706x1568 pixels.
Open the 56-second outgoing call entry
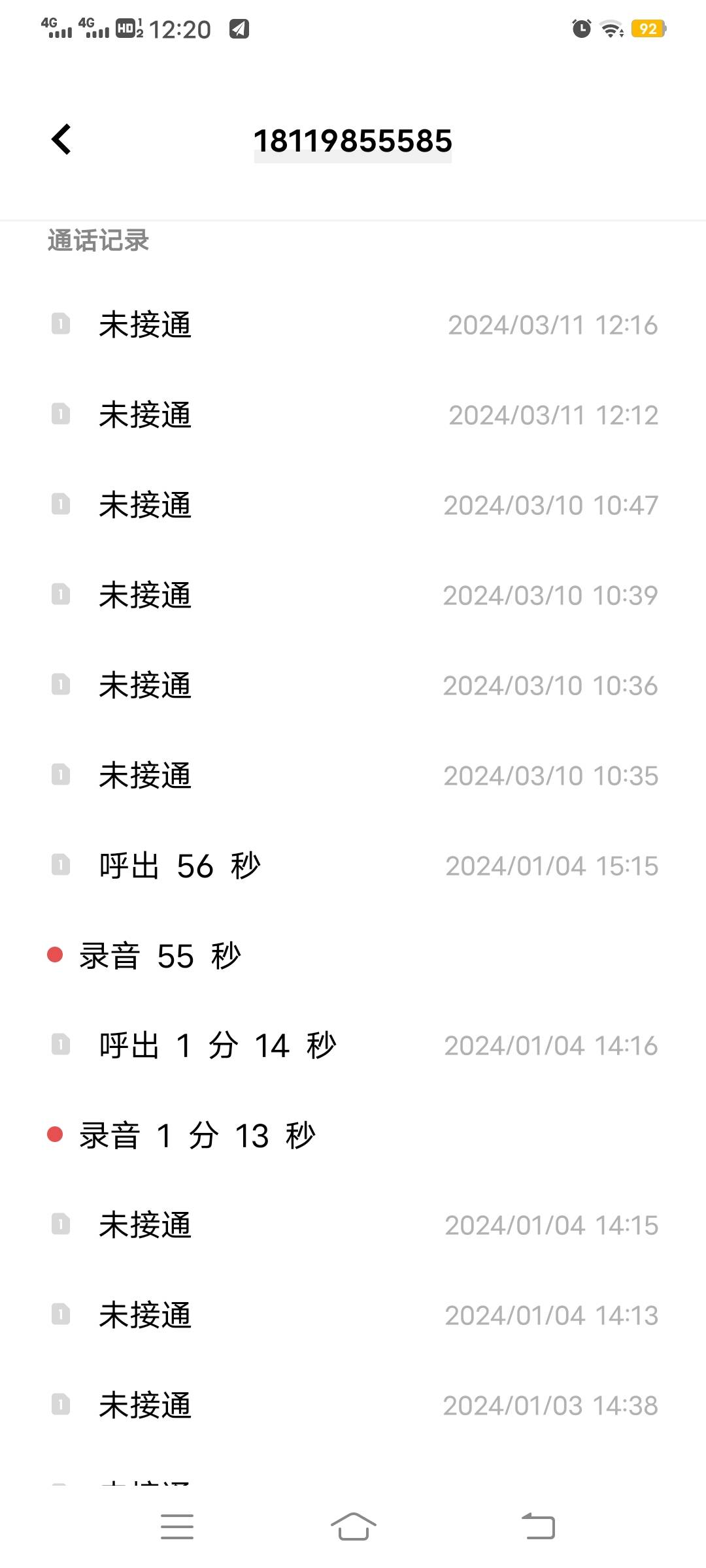pos(353,866)
